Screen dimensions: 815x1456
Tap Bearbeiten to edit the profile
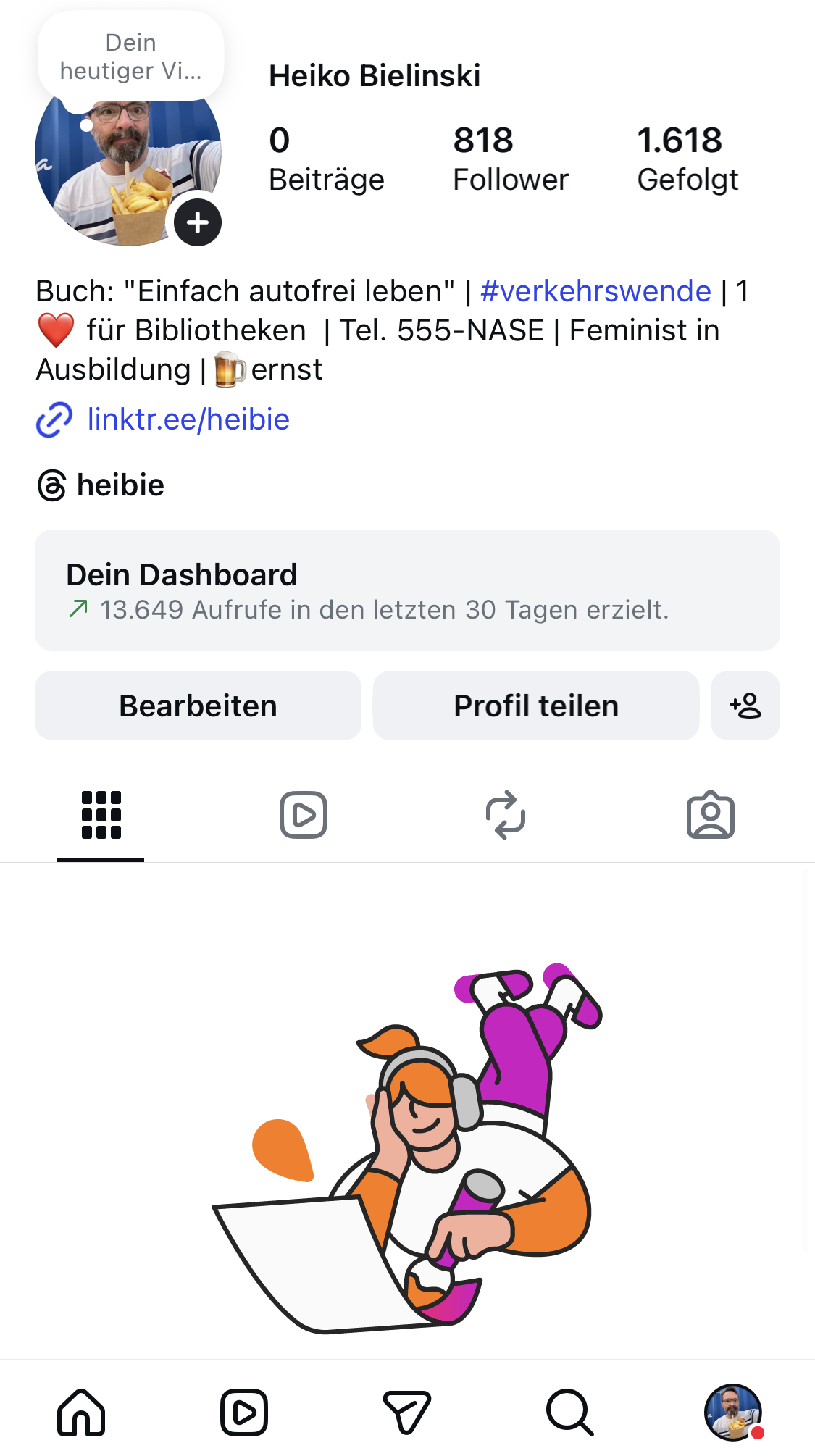[x=198, y=706]
